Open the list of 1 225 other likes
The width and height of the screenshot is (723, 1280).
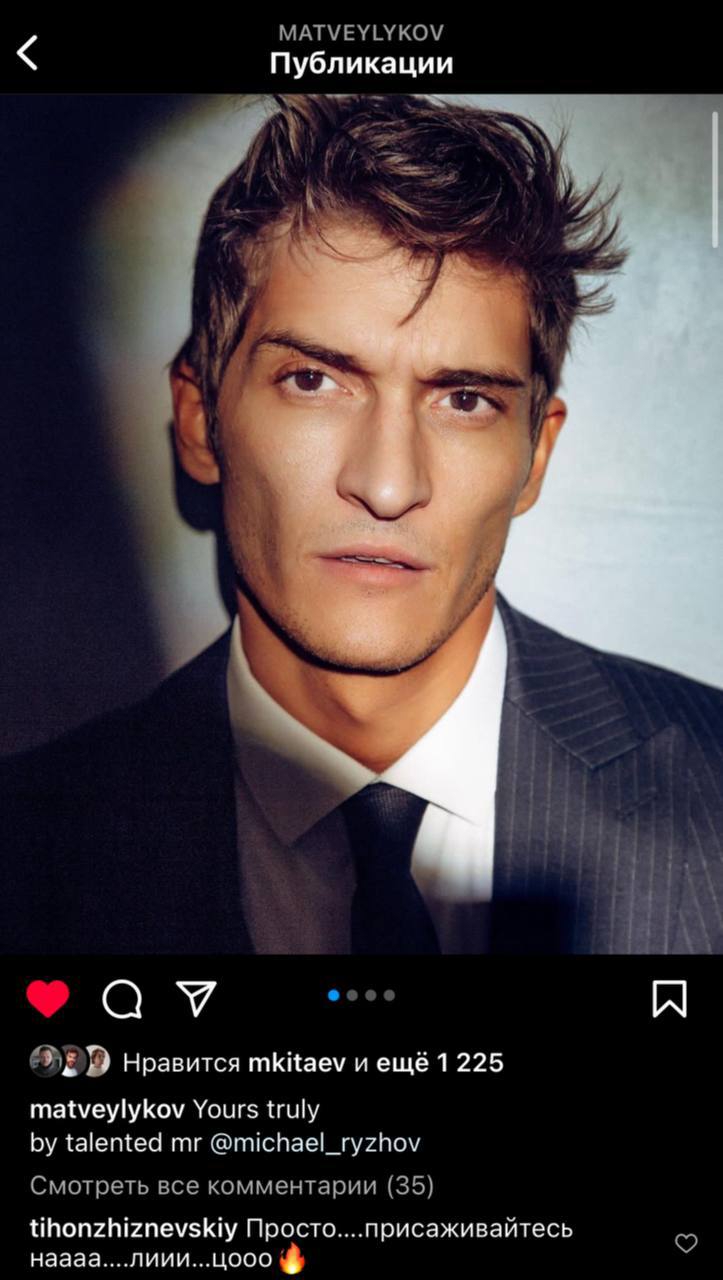tap(440, 1063)
